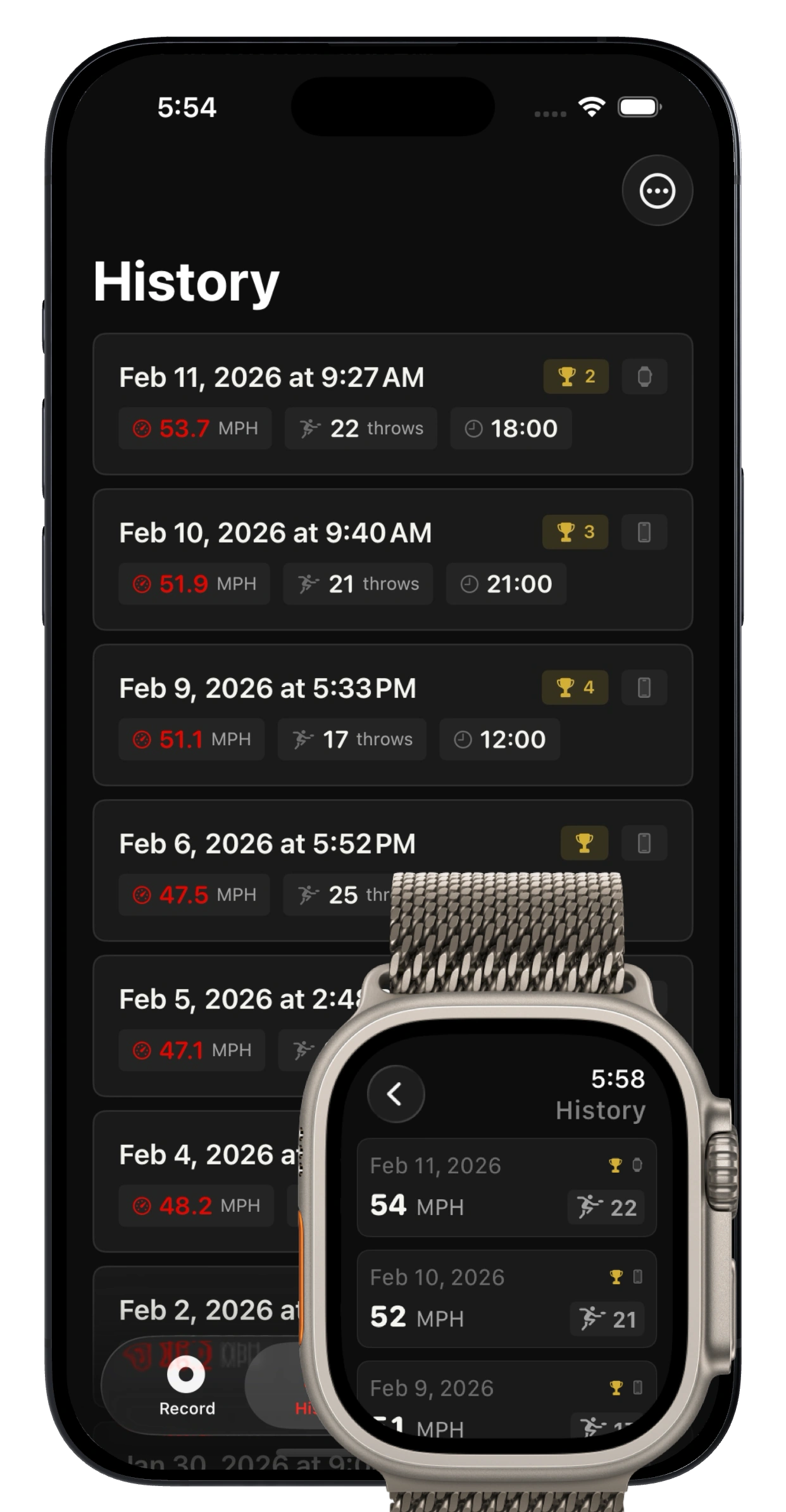
Task: Click the Apple Watch source icon on Feb 11 card
Action: click(644, 376)
